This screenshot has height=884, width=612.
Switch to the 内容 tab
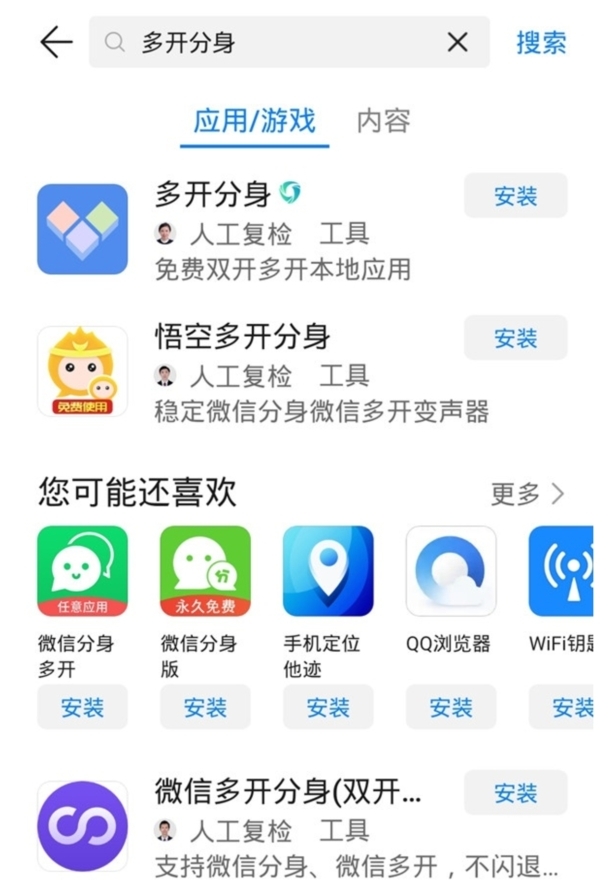click(x=384, y=122)
